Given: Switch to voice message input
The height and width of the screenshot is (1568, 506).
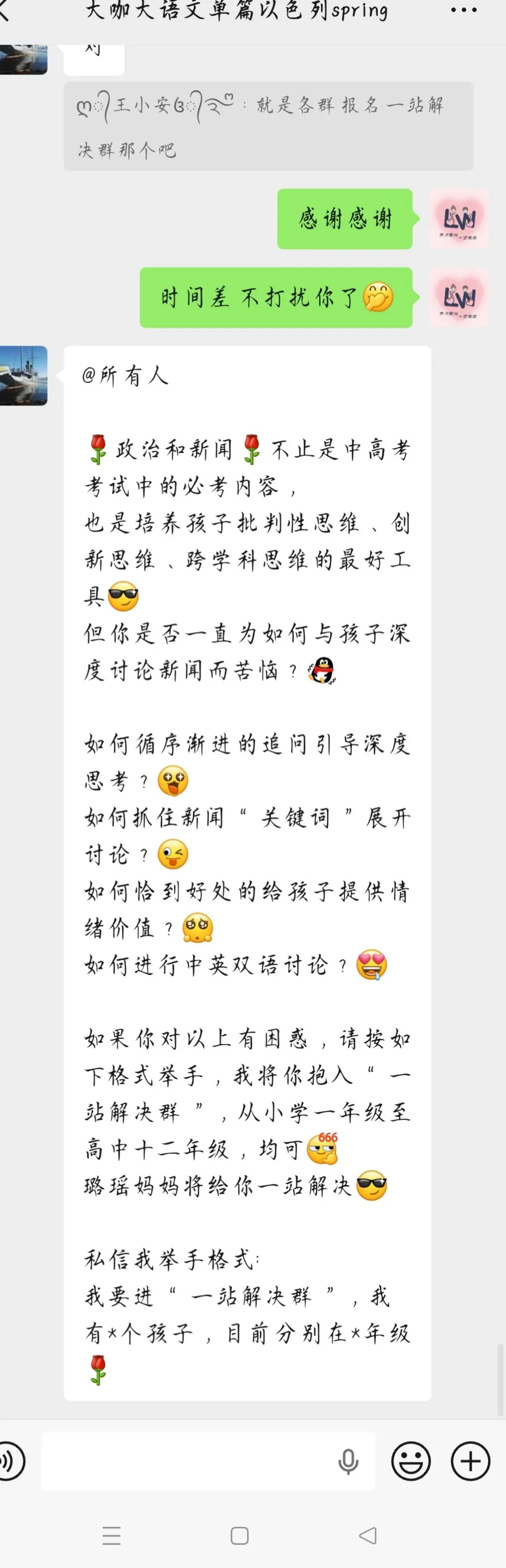Looking at the screenshot, I should 12,1461.
